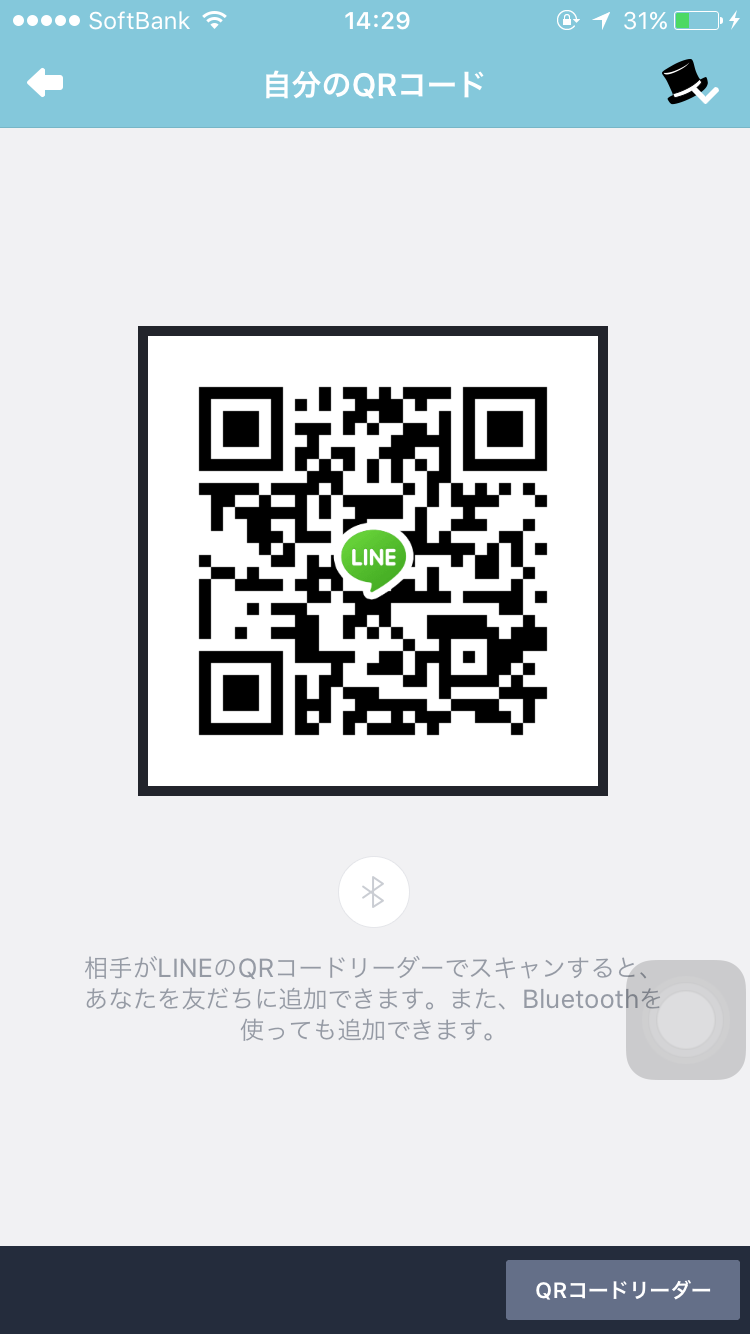The height and width of the screenshot is (1334, 750).
Task: Go back using the arrow icon
Action: [45, 83]
